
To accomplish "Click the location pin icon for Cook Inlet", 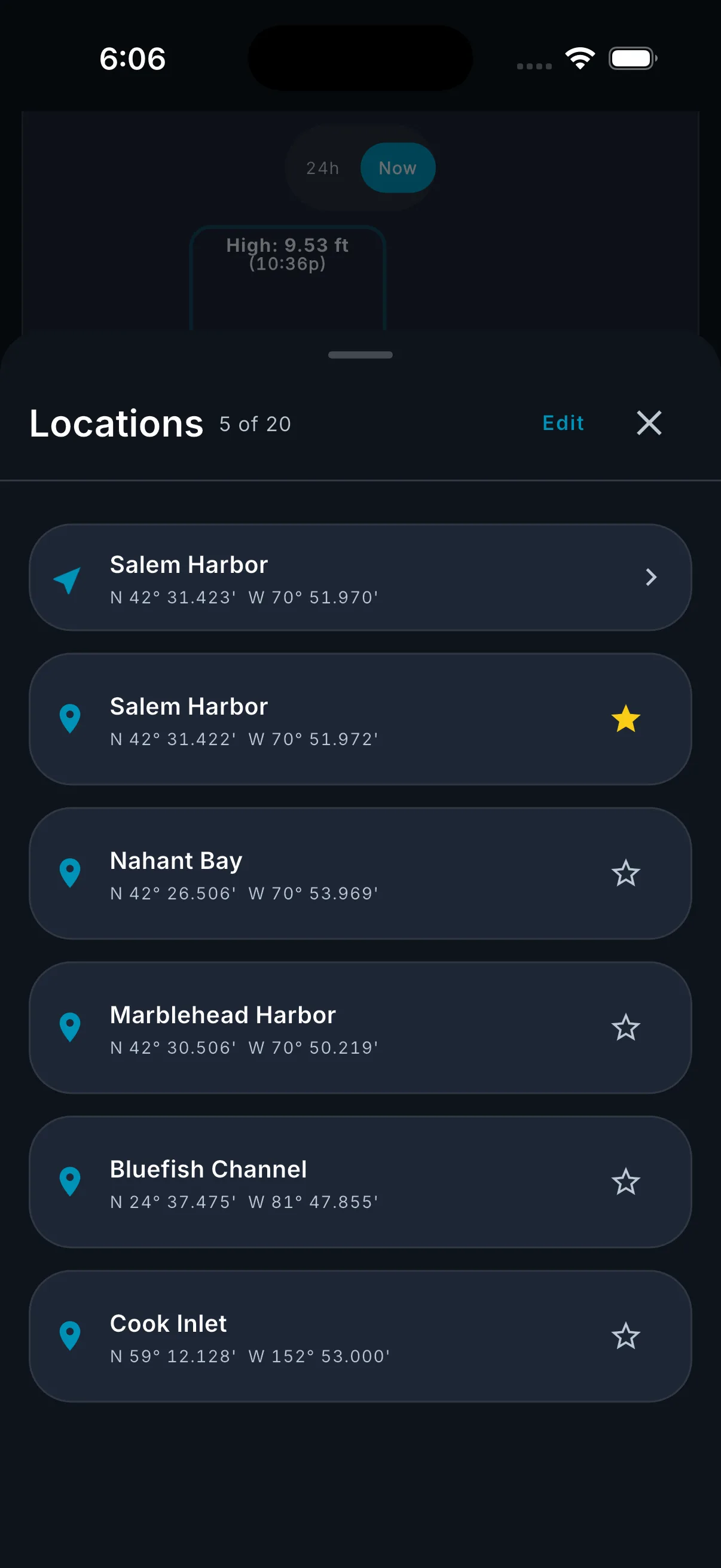I will click(x=71, y=1336).
